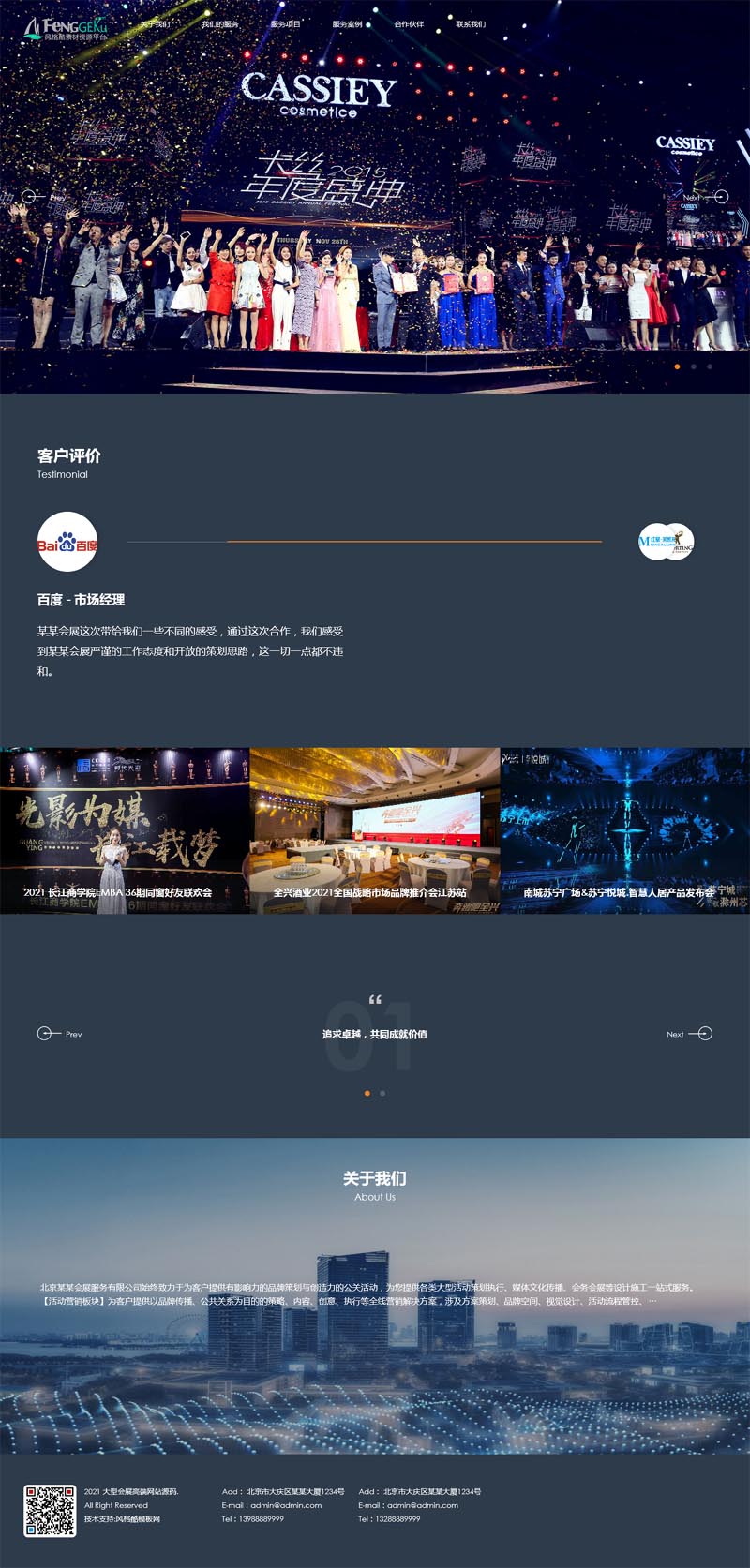This screenshot has width=750, height=1568.
Task: Select 服务项目 from the navigation bar
Action: click(286, 24)
